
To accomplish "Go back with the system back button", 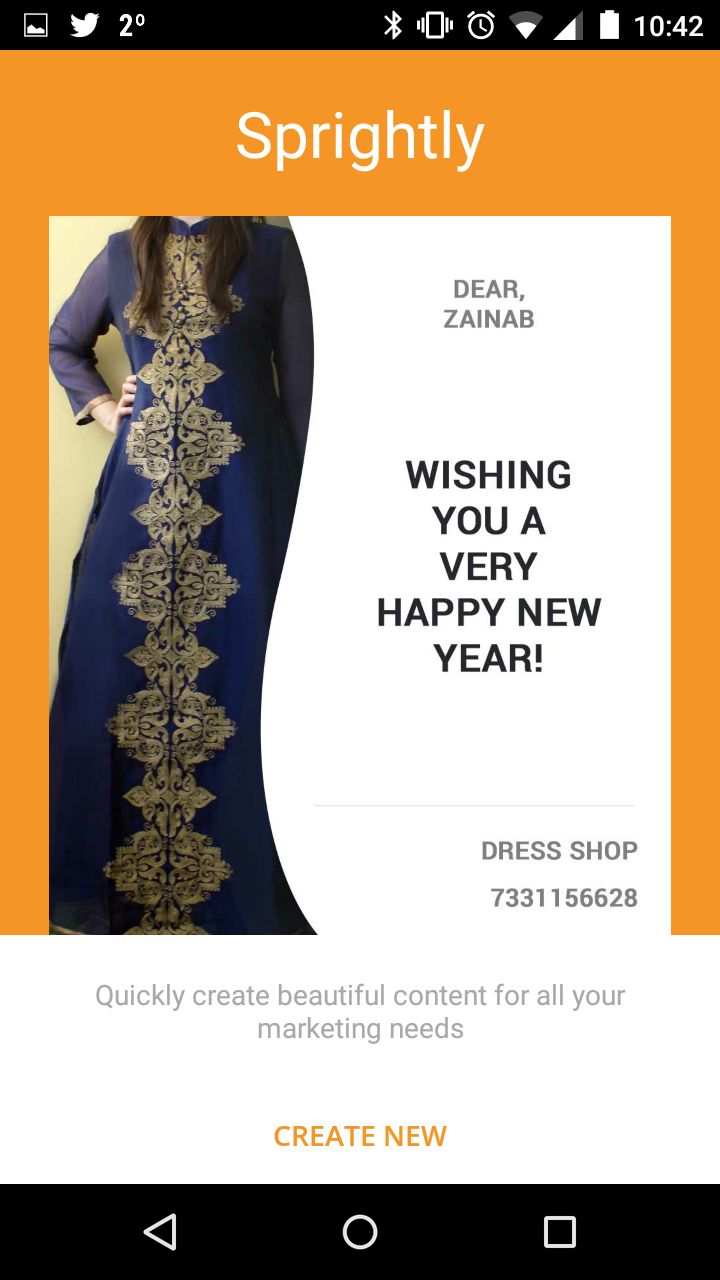I will 160,1231.
